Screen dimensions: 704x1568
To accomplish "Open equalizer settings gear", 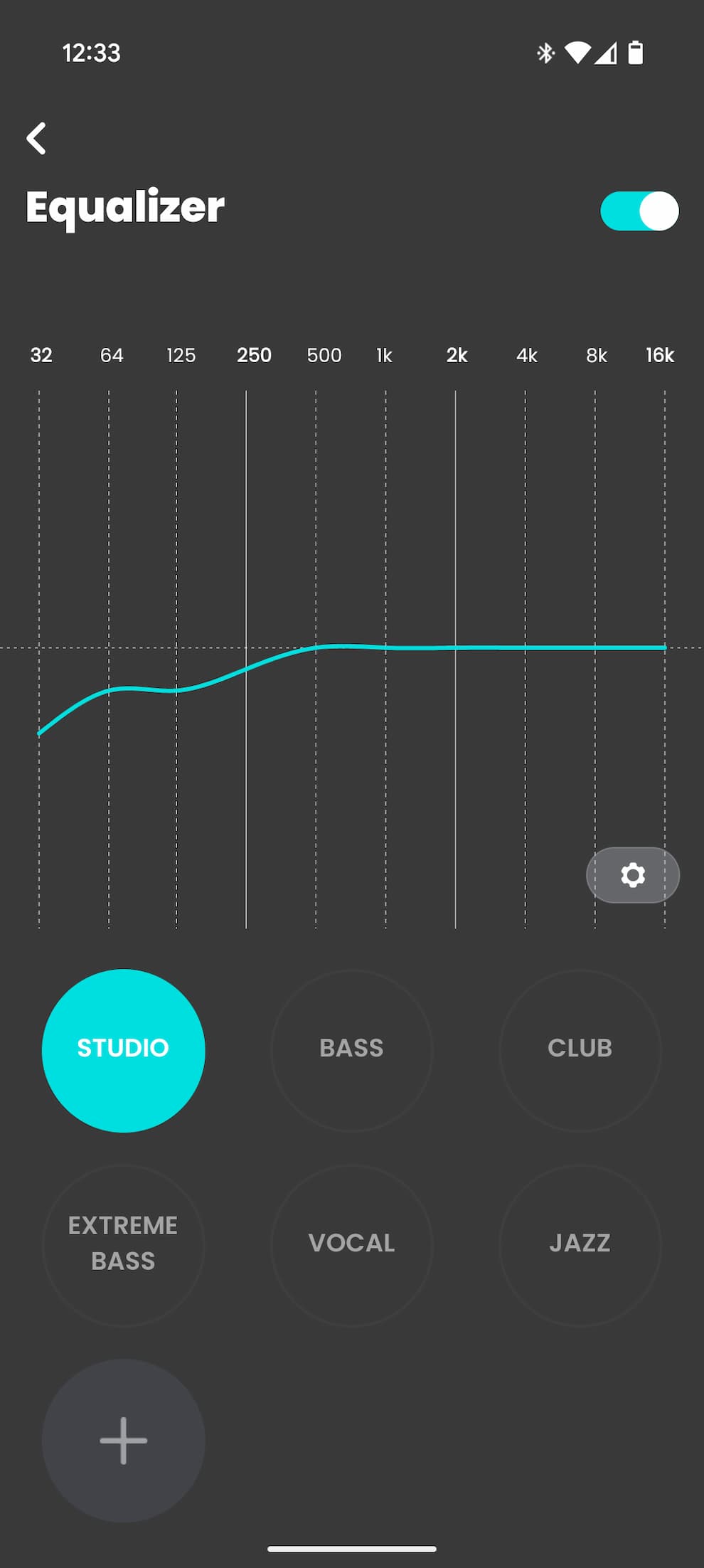I will pyautogui.click(x=632, y=875).
